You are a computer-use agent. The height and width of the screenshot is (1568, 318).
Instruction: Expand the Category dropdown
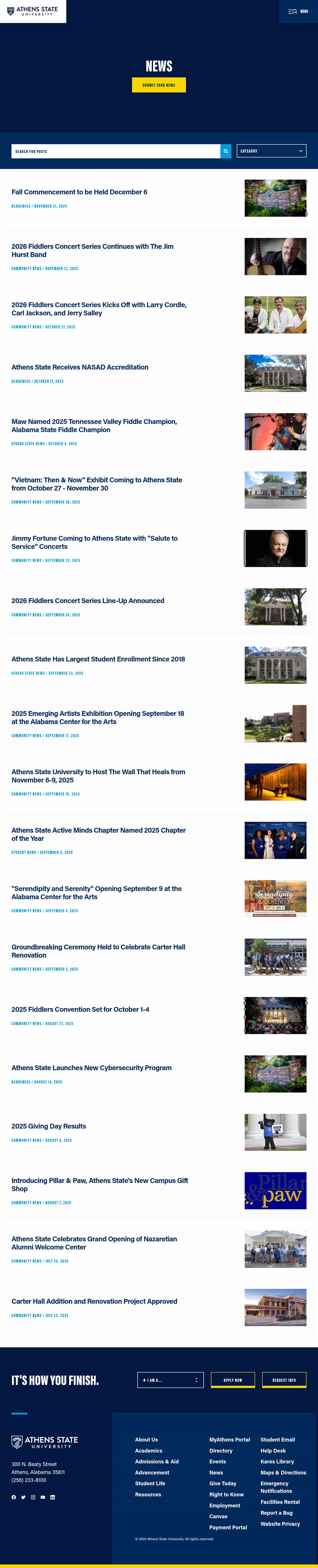271,151
